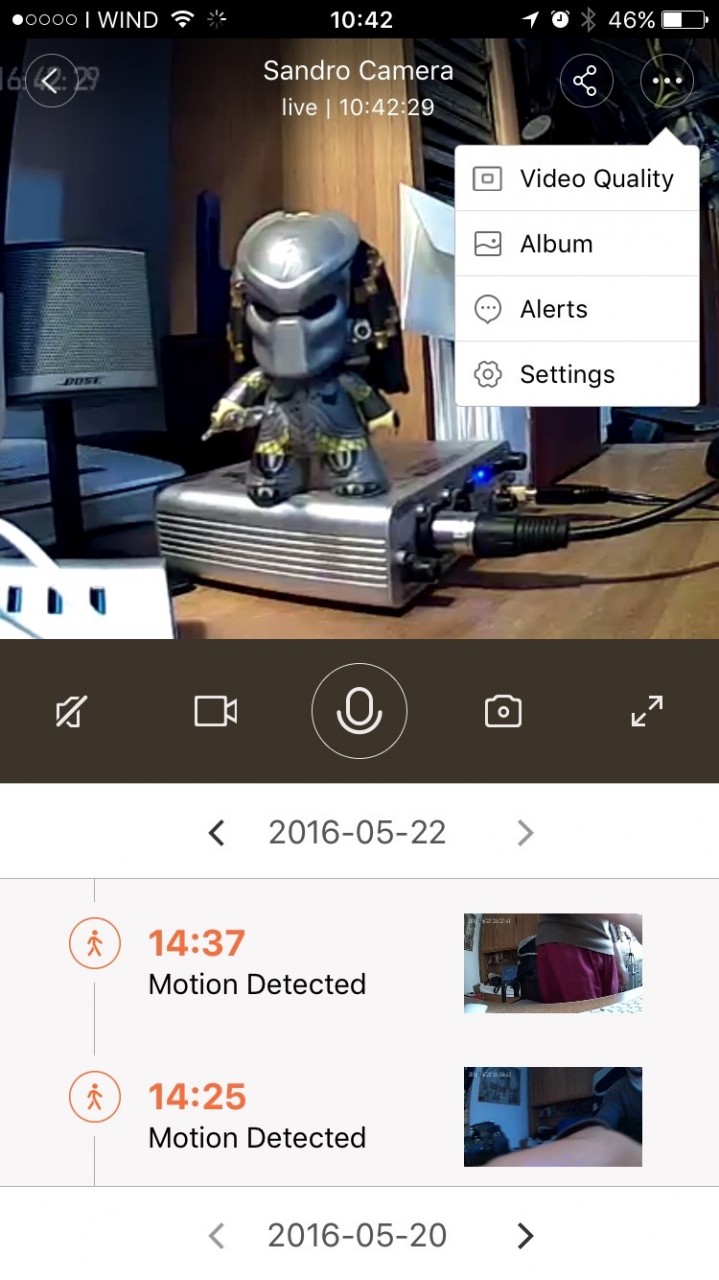Close the three-dot overflow menu
The width and height of the screenshot is (719, 1280).
coord(666,81)
